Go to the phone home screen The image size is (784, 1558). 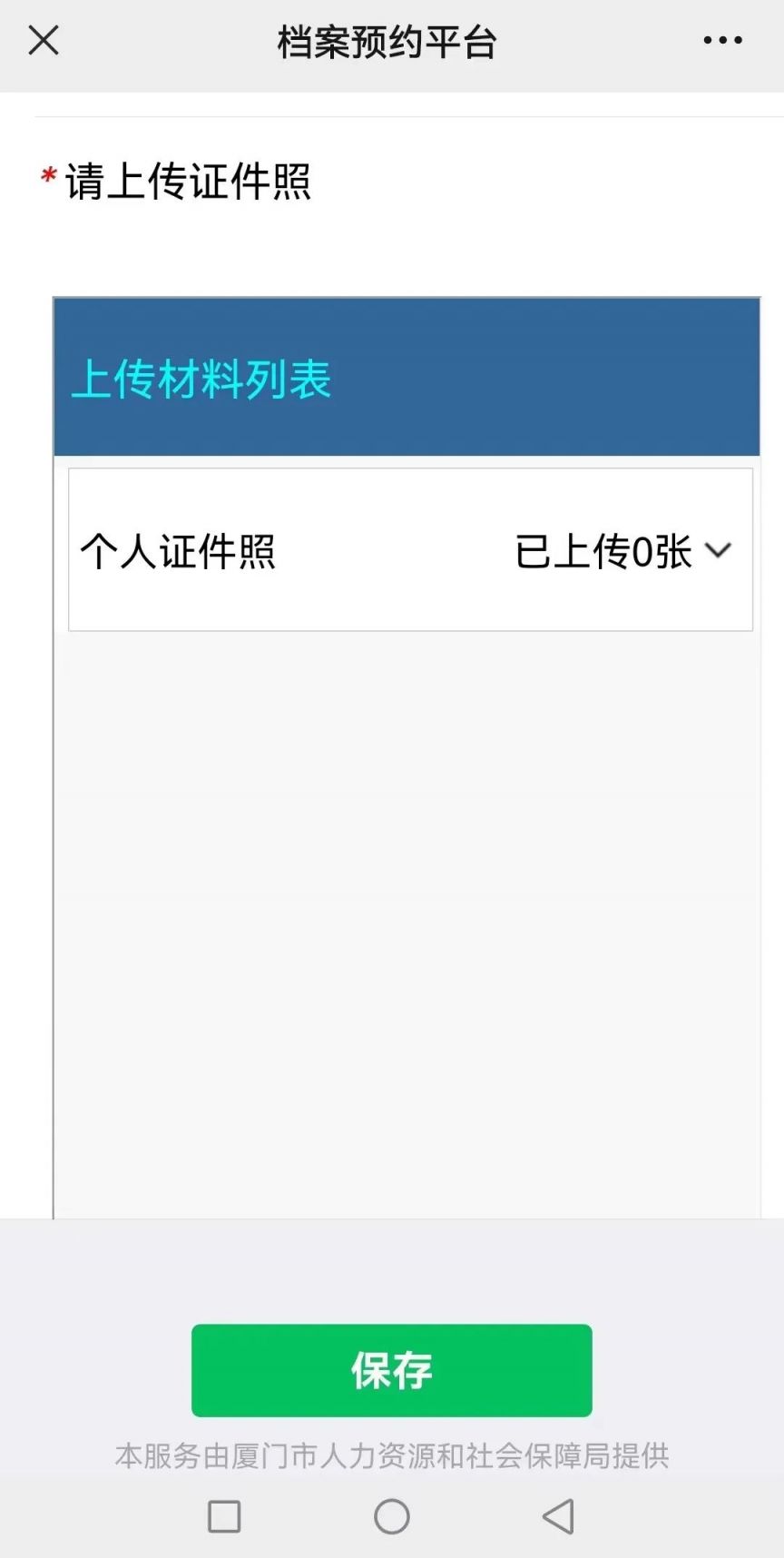point(391,1516)
